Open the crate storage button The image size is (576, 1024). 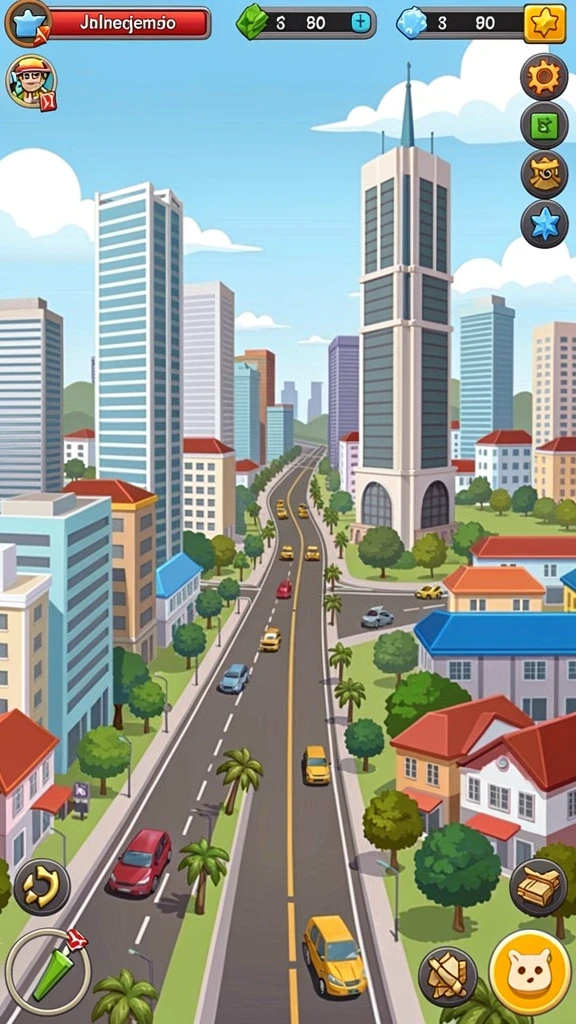coord(538,887)
